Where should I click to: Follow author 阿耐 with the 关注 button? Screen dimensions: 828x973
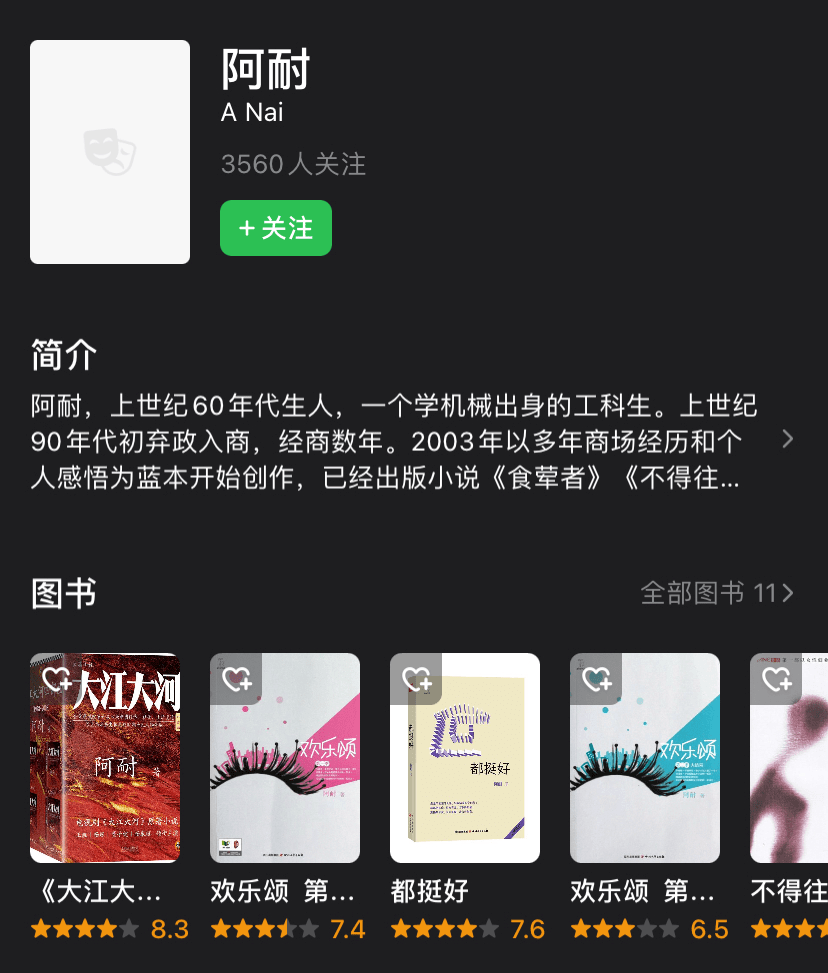275,228
